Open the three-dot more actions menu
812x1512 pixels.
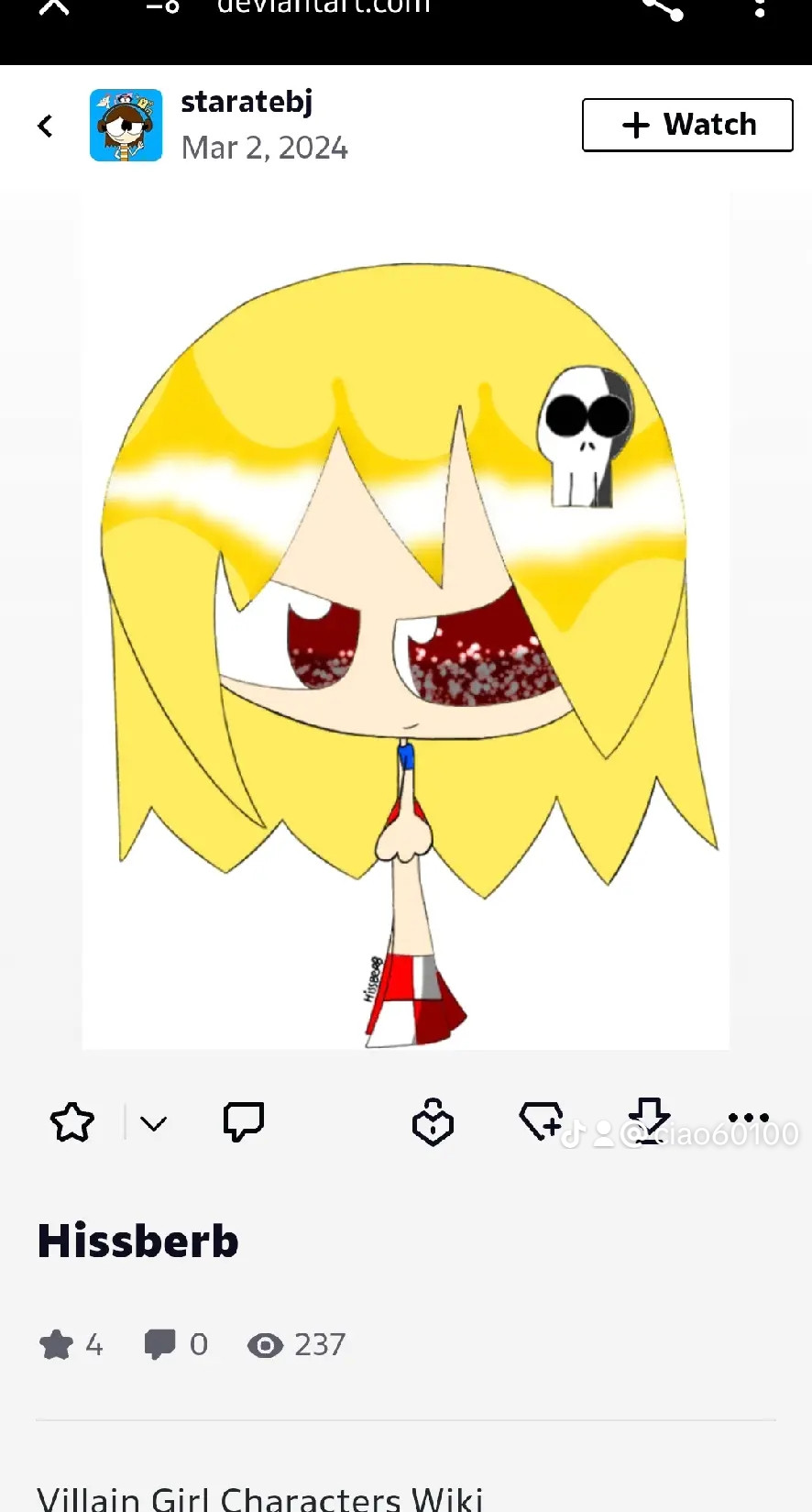coord(749,1118)
